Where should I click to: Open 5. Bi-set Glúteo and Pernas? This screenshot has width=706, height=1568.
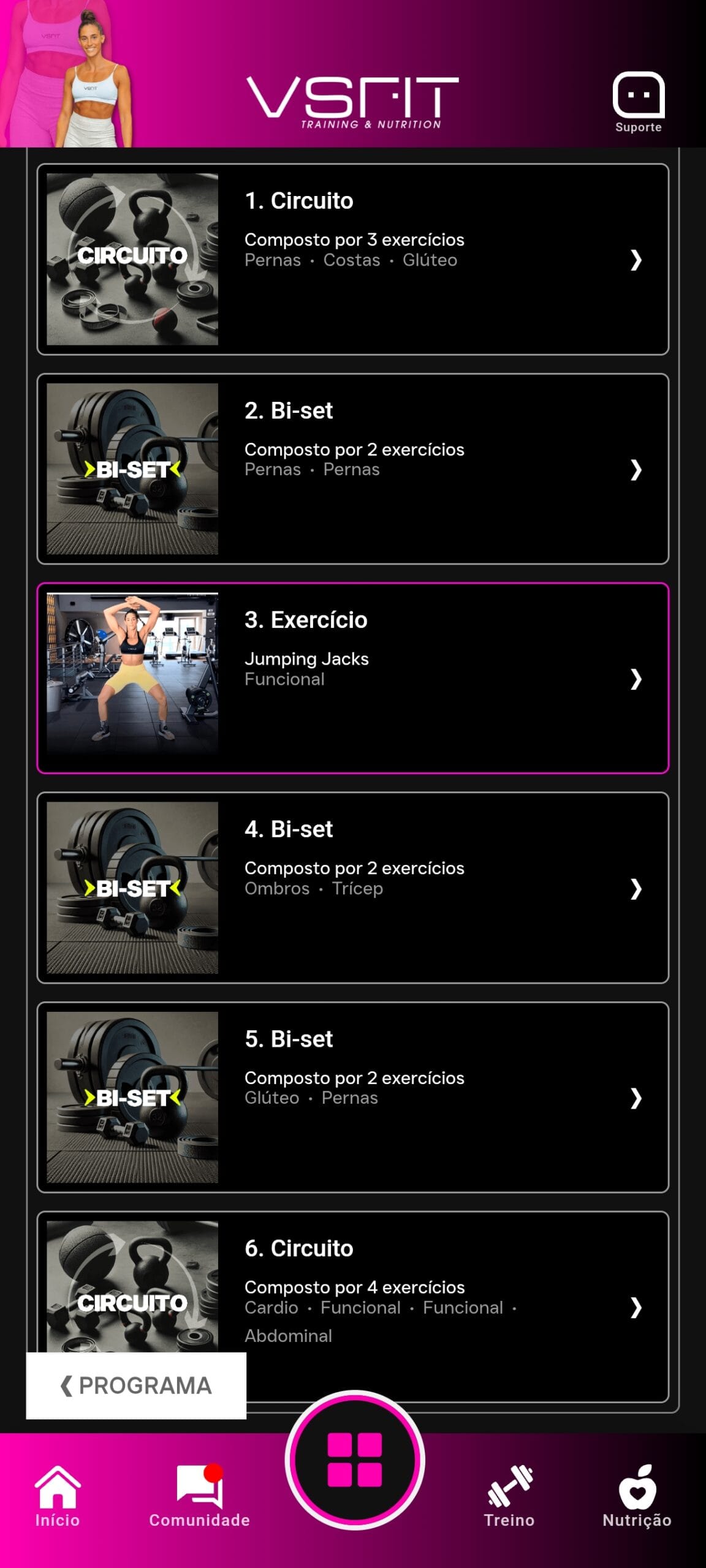point(352,1097)
